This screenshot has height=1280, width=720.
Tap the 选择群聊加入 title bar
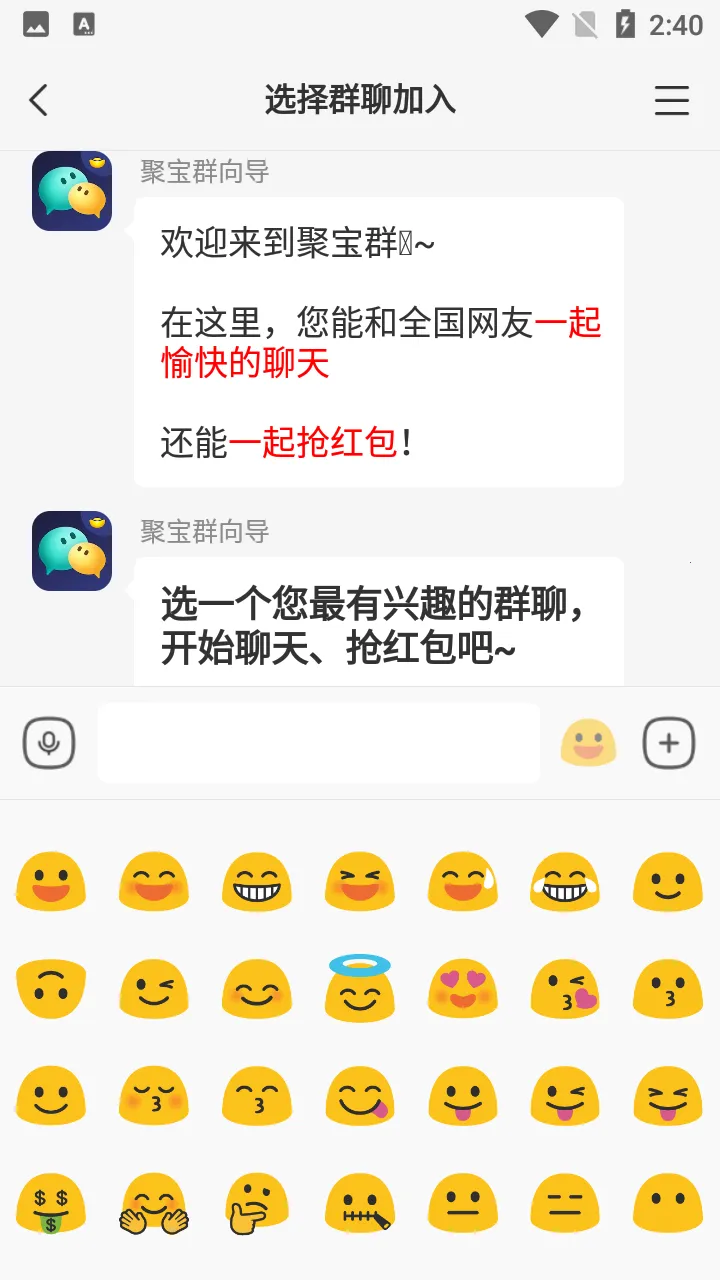(x=359, y=100)
